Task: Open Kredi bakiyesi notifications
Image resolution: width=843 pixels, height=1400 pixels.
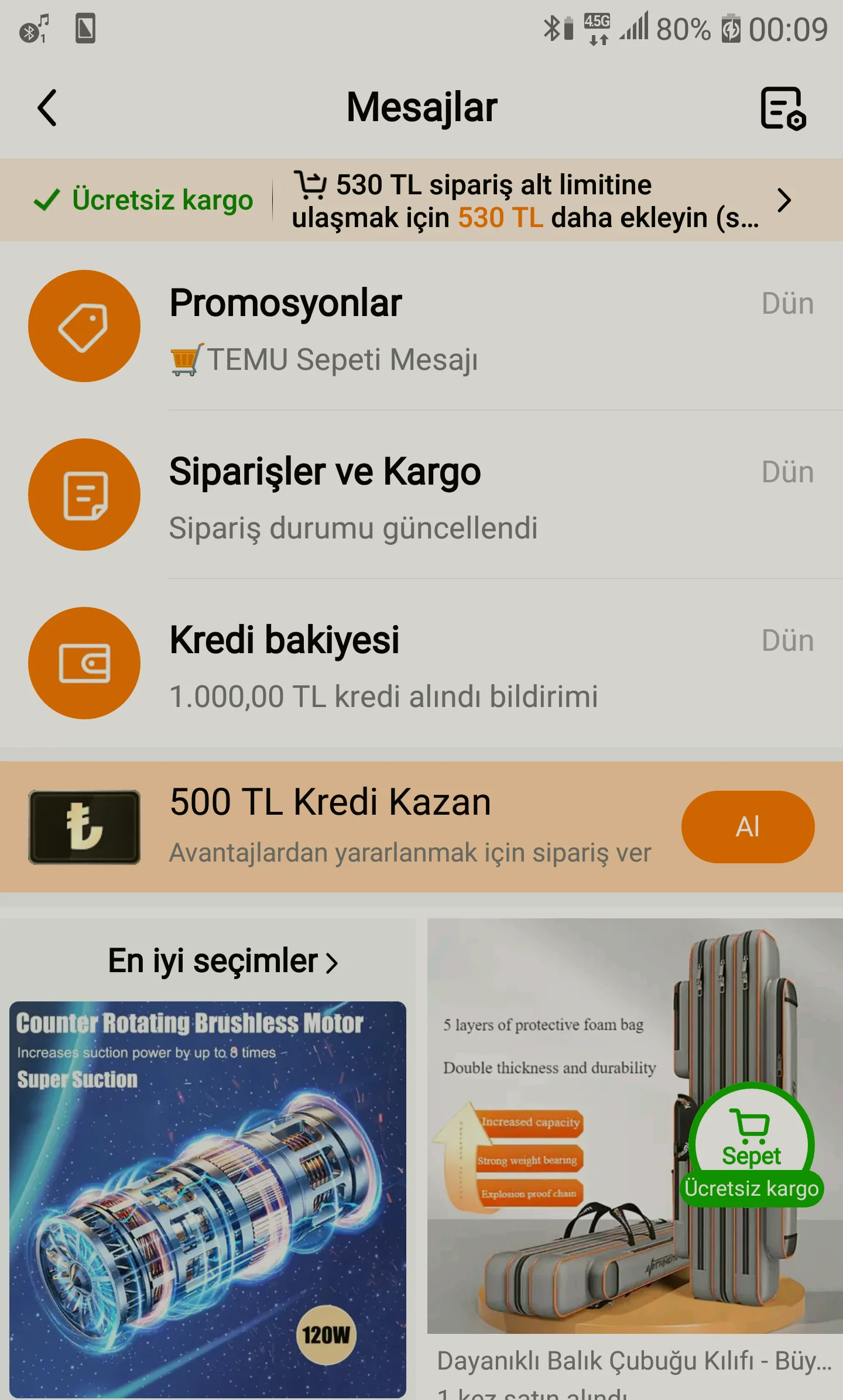Action: [x=421, y=663]
